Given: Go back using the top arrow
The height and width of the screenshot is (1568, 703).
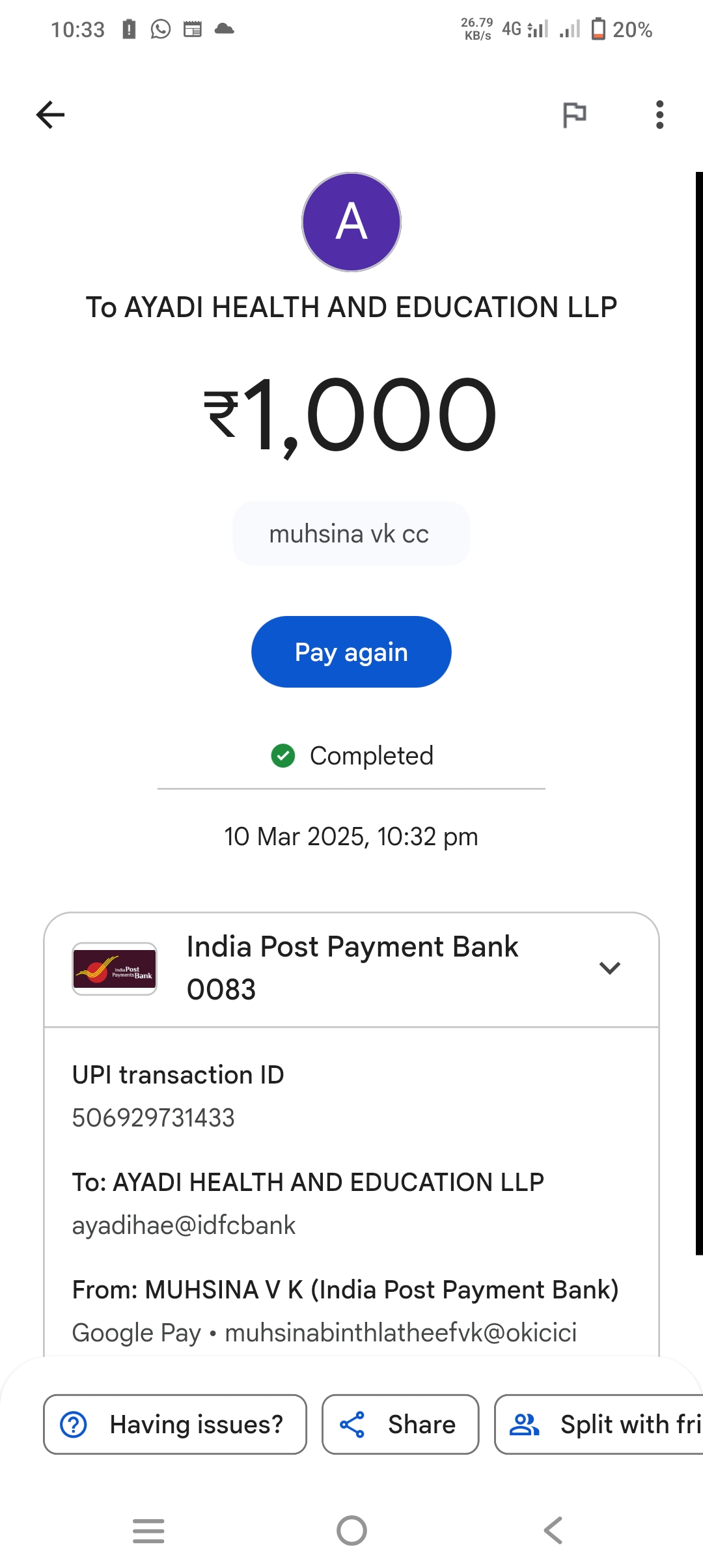Looking at the screenshot, I should (50, 115).
